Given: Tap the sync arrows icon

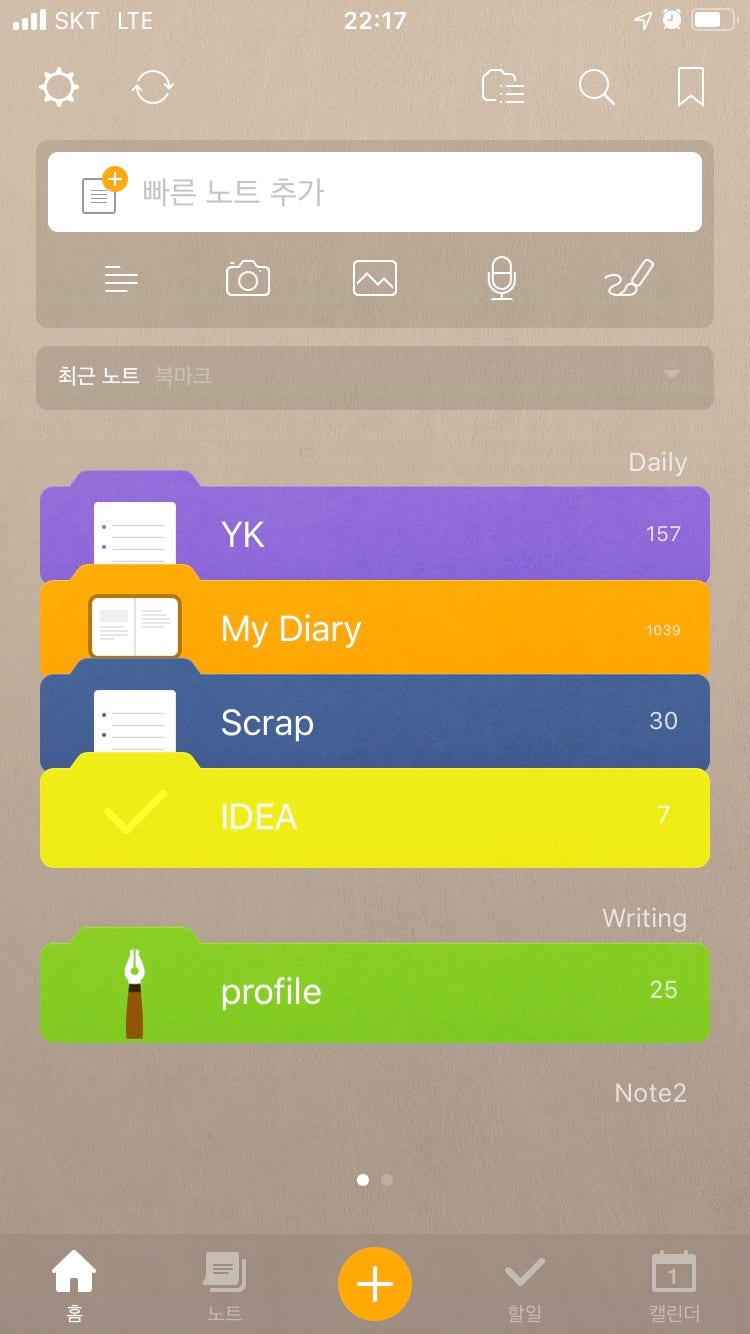Looking at the screenshot, I should 153,88.
